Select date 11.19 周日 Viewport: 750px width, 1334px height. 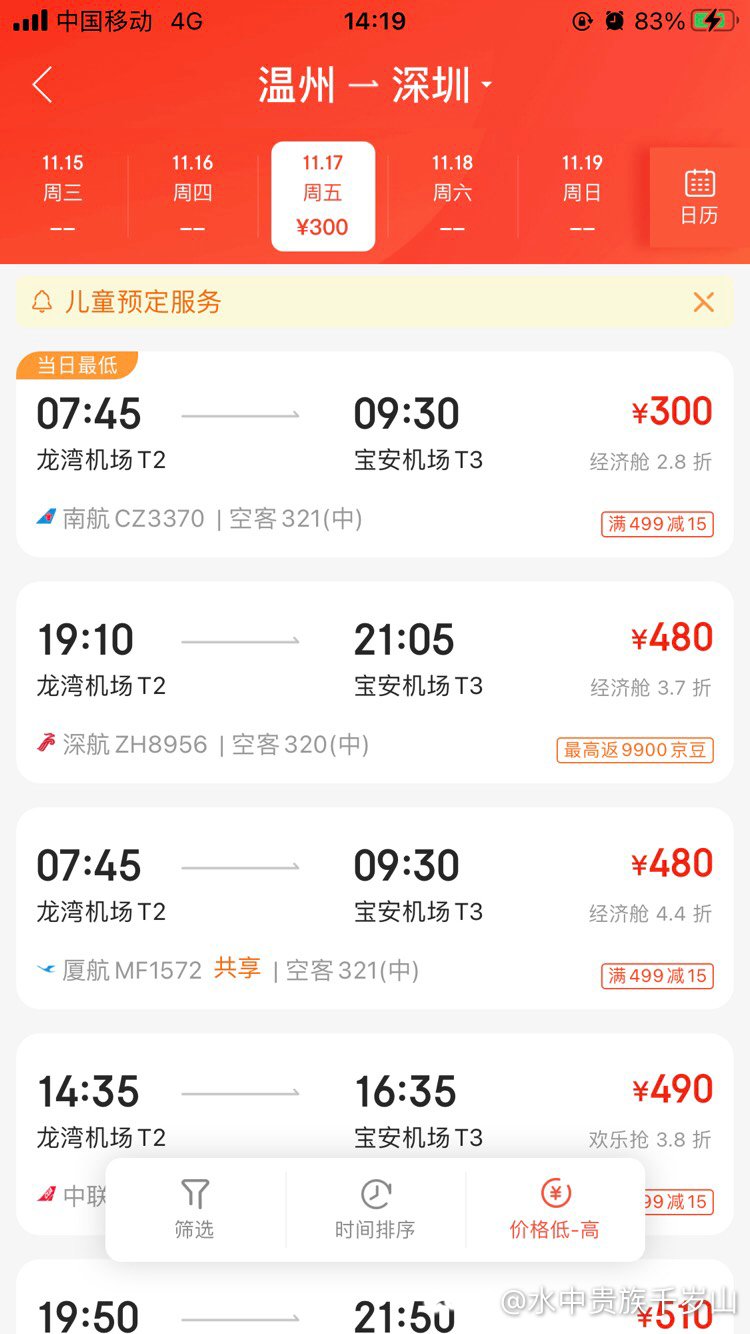(582, 196)
